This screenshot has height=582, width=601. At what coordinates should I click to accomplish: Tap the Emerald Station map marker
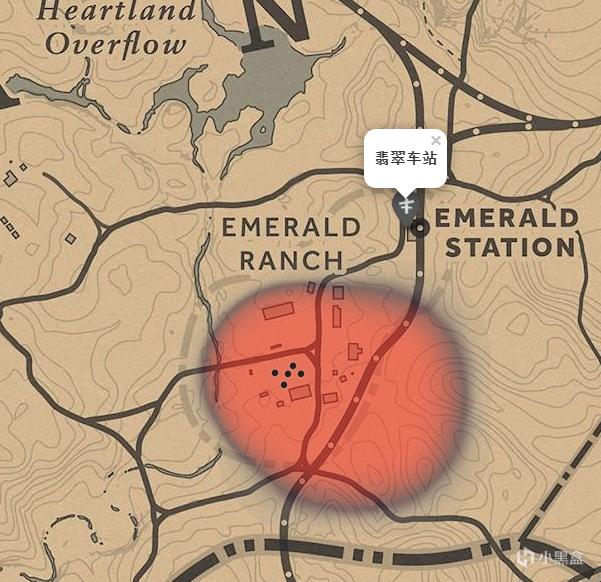point(405,207)
